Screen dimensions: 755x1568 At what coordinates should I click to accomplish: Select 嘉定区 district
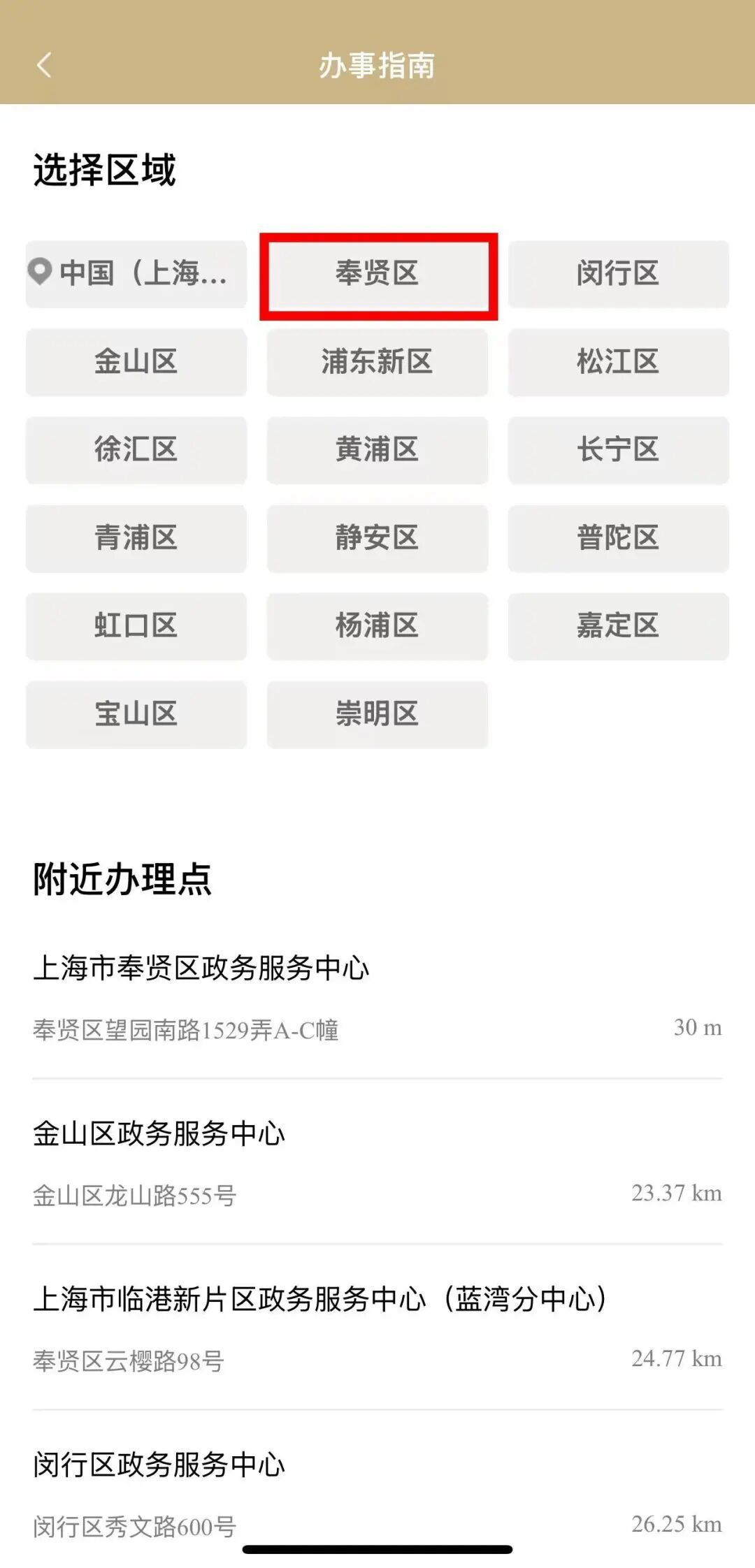tap(618, 626)
